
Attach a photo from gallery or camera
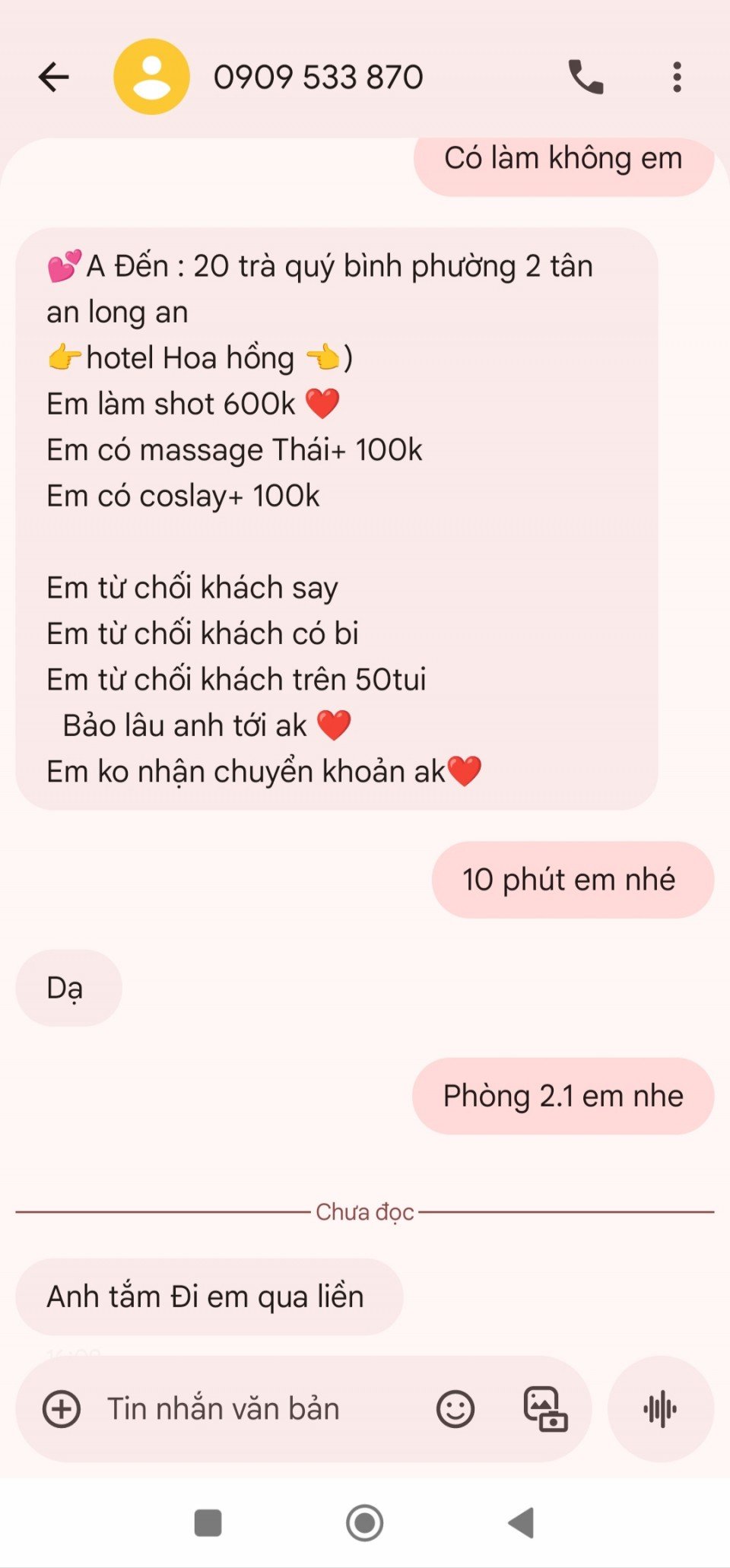tap(545, 1409)
